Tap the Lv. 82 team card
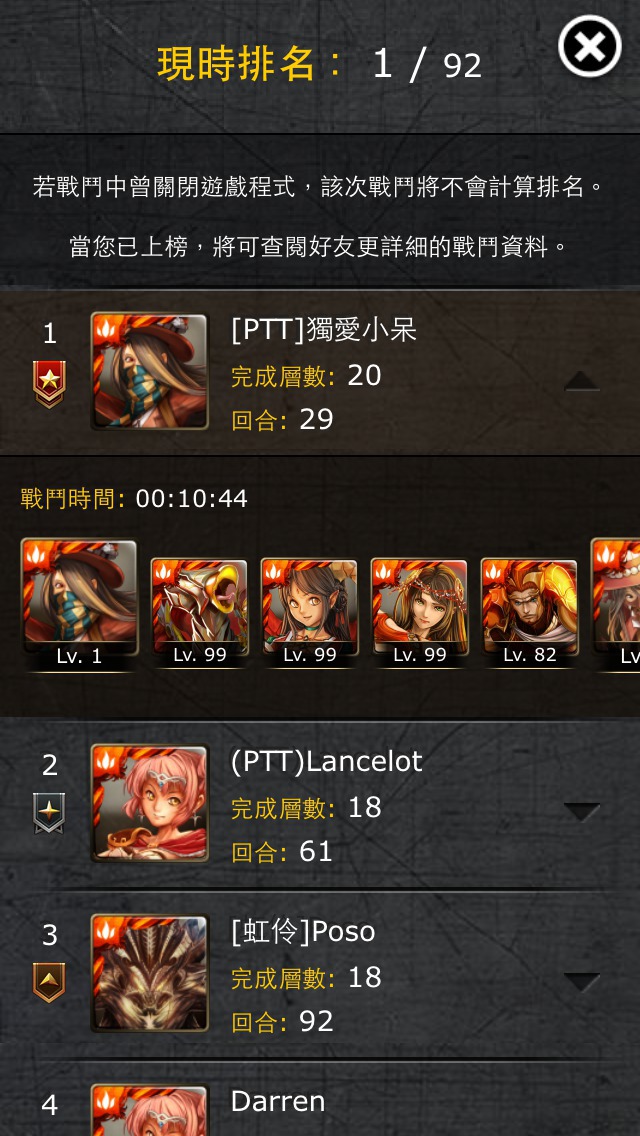The image size is (640, 1136). [530, 613]
